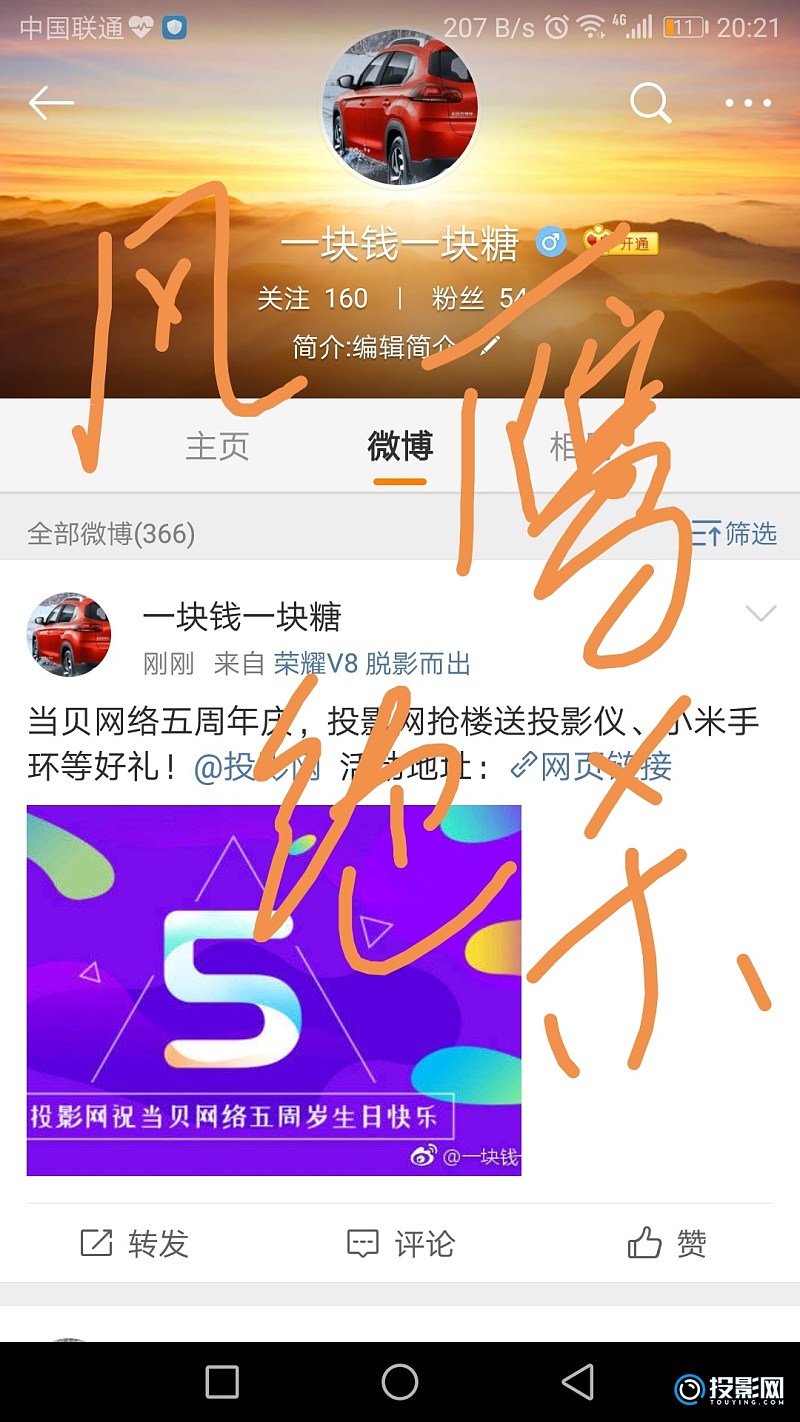Screen dimensions: 800x1422
Task: Edit the profile 简介 with pencil icon
Action: pyautogui.click(x=490, y=346)
